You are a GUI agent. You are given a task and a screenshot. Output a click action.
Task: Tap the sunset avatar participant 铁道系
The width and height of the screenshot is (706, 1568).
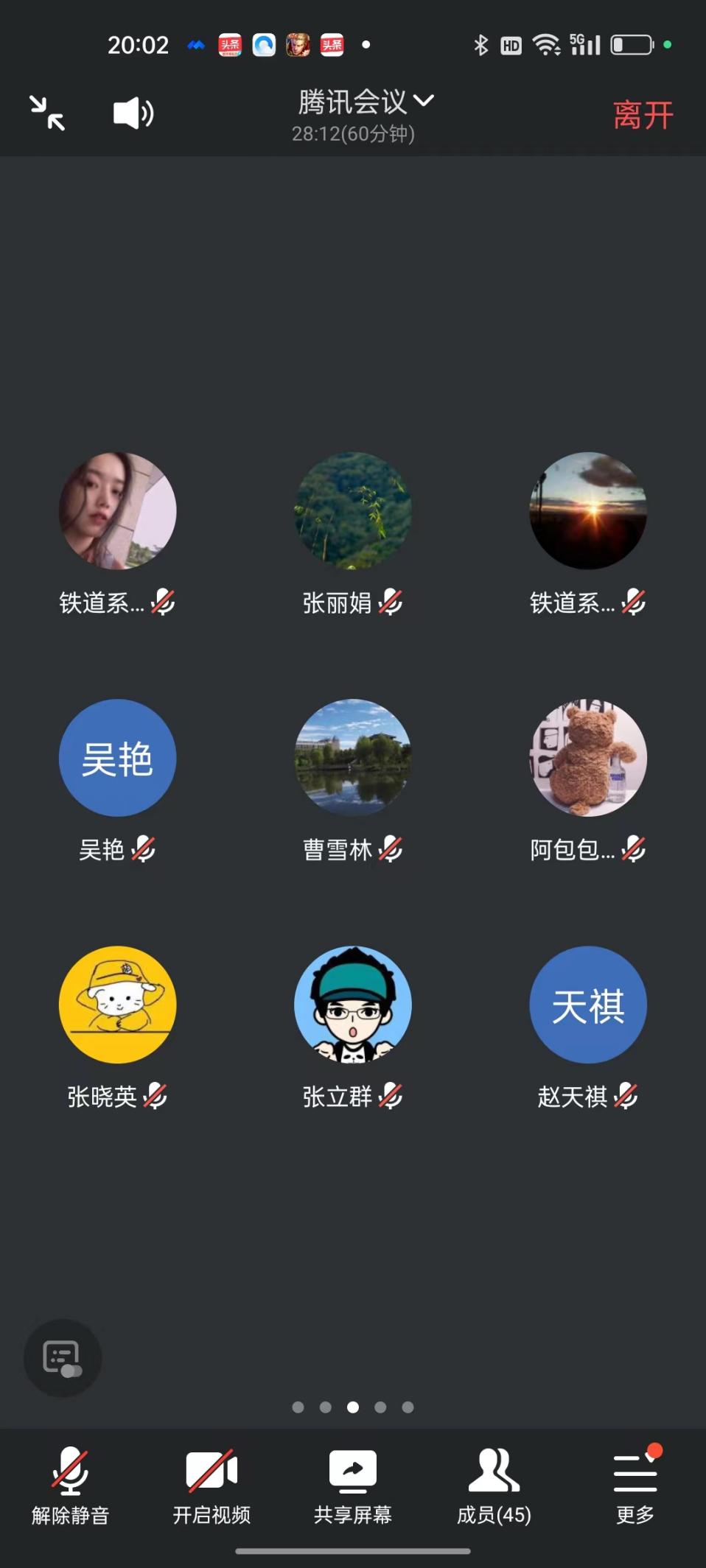click(x=588, y=510)
